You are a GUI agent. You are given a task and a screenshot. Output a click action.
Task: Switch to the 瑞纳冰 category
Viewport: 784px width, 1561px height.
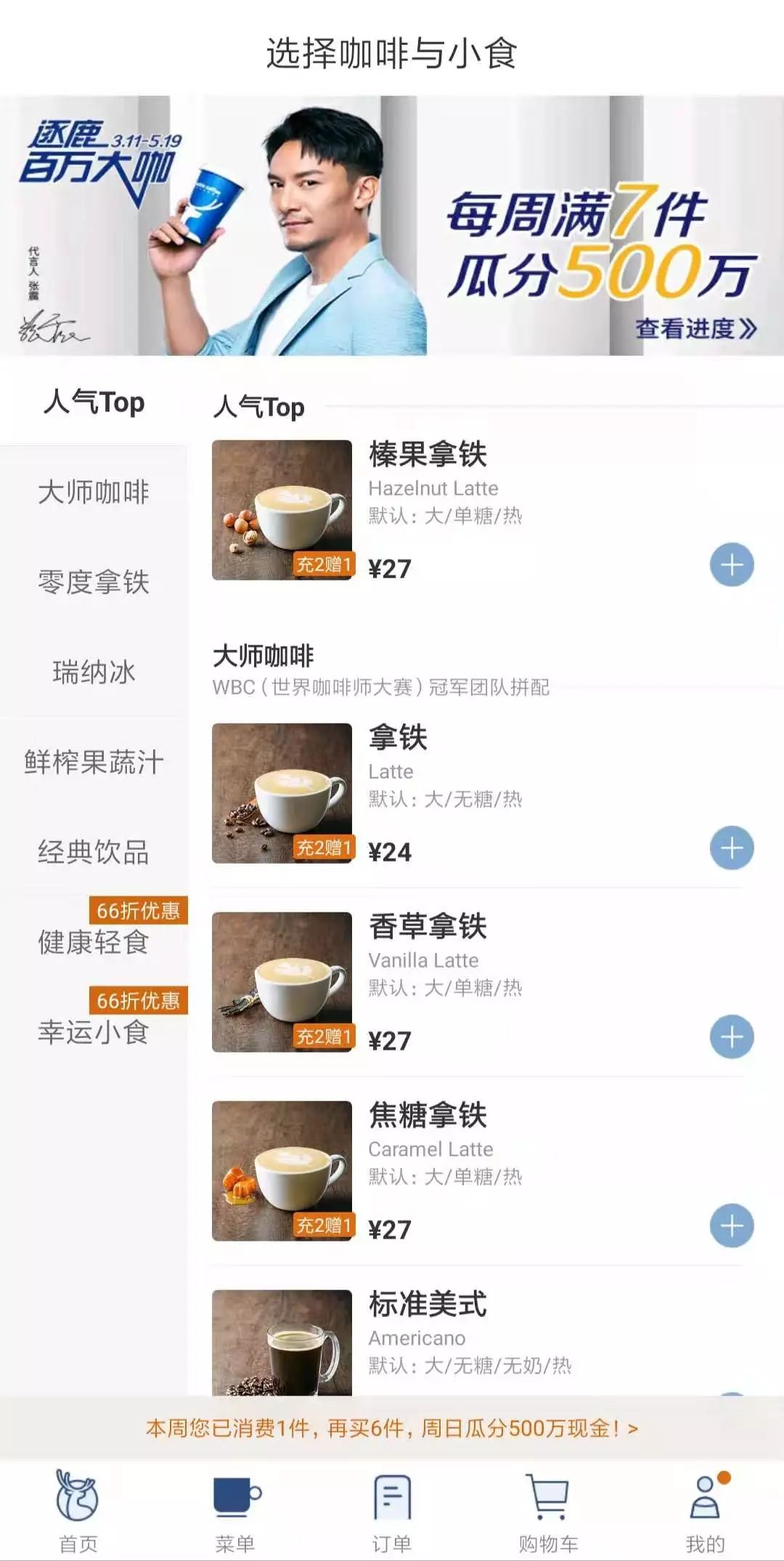point(94,673)
